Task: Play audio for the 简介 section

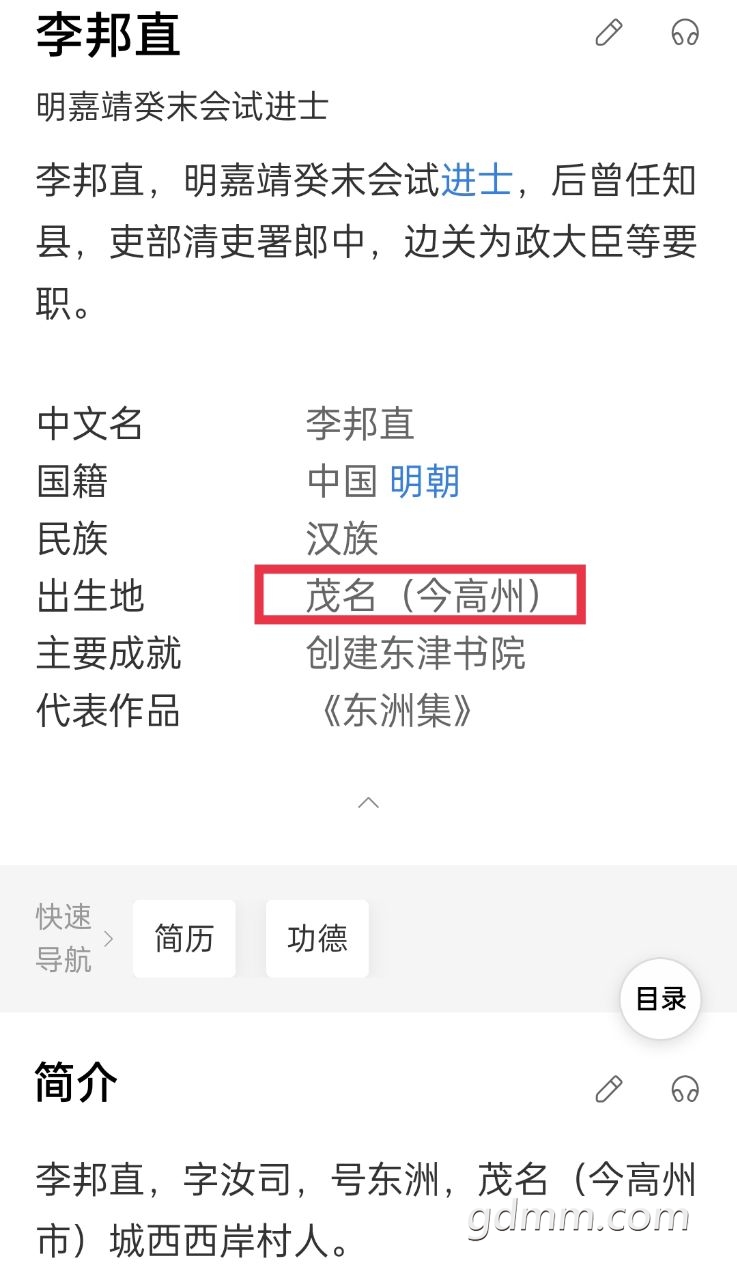Action: pyautogui.click(x=685, y=1089)
